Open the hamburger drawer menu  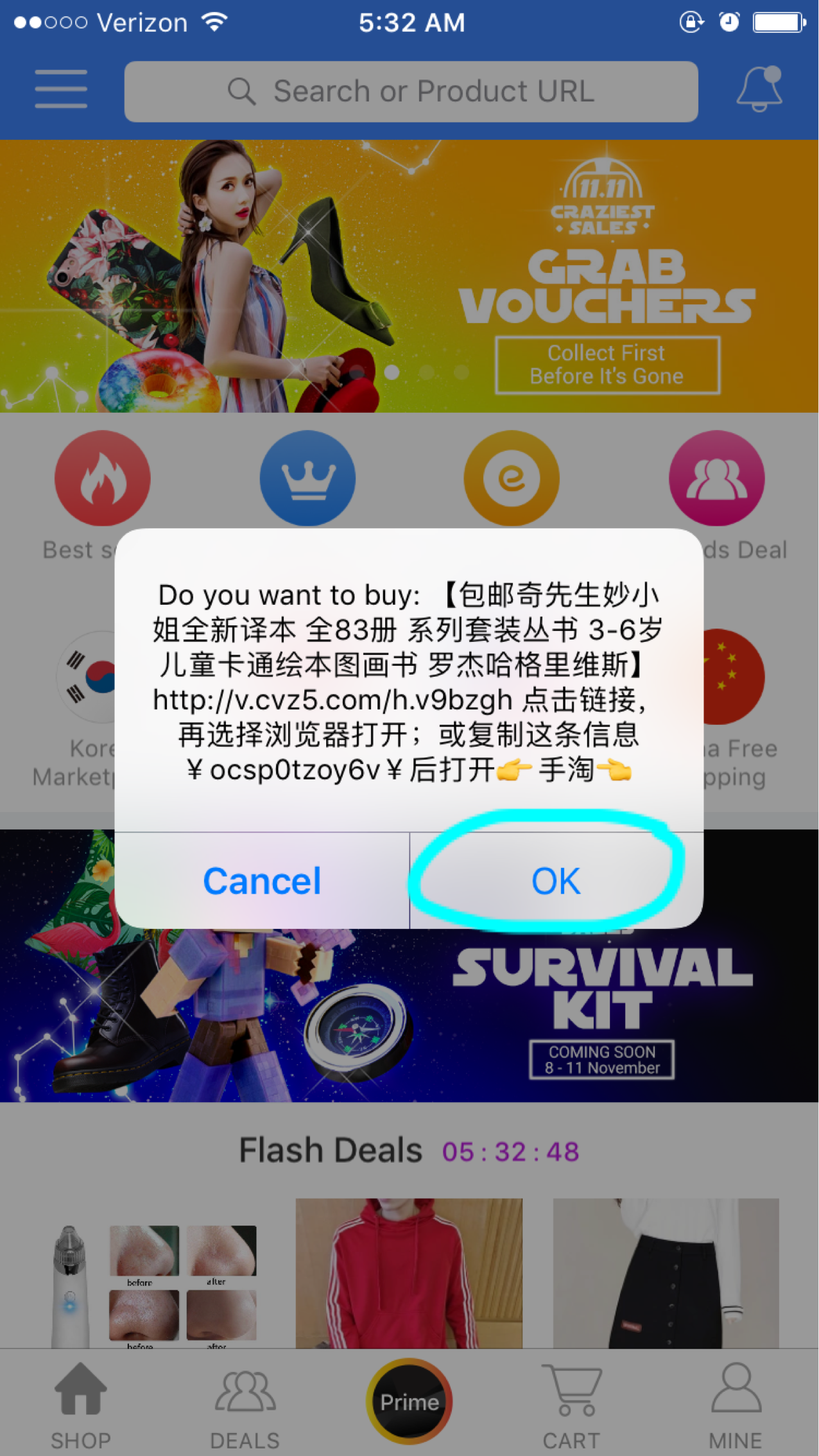tap(61, 89)
